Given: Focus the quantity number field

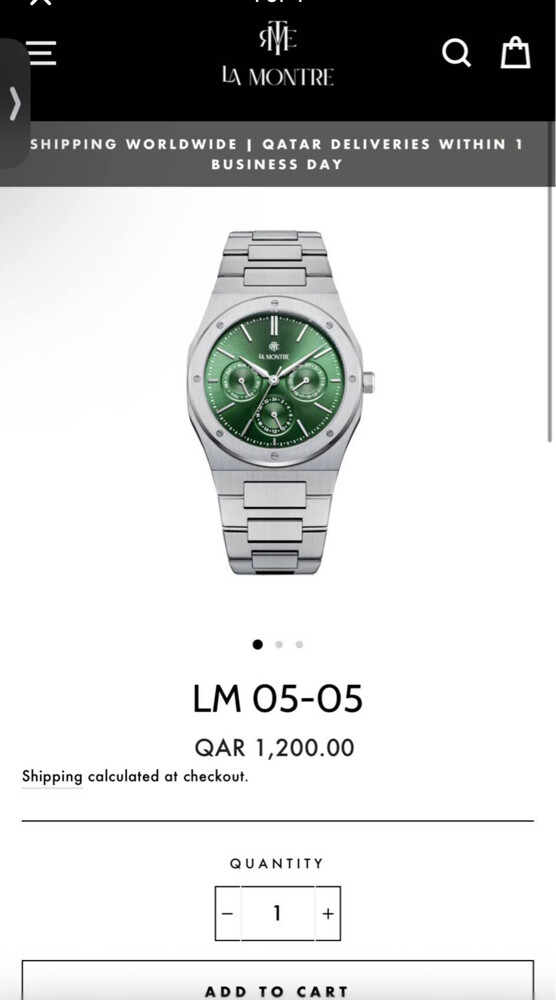Looking at the screenshot, I should pos(277,913).
